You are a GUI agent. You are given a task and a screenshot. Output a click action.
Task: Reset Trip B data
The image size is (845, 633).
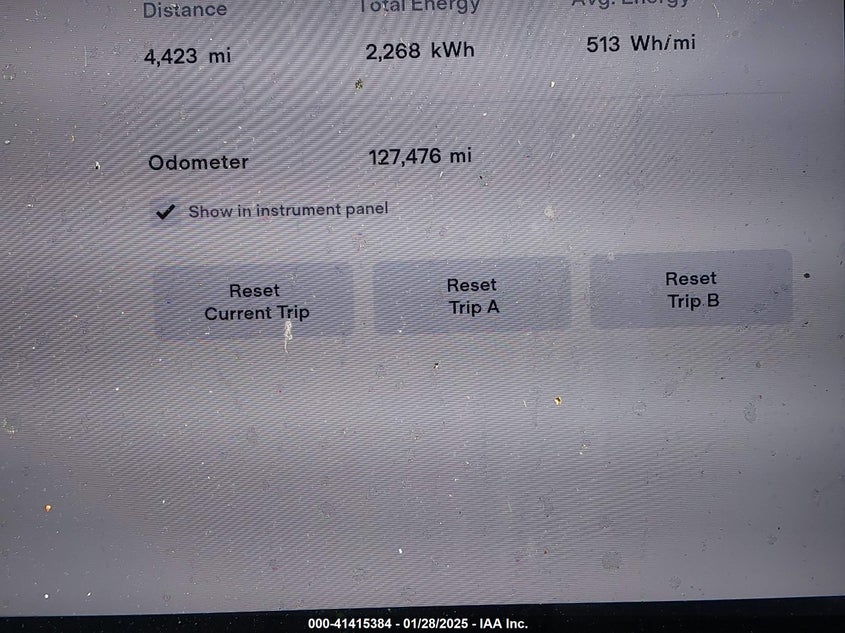tap(691, 289)
